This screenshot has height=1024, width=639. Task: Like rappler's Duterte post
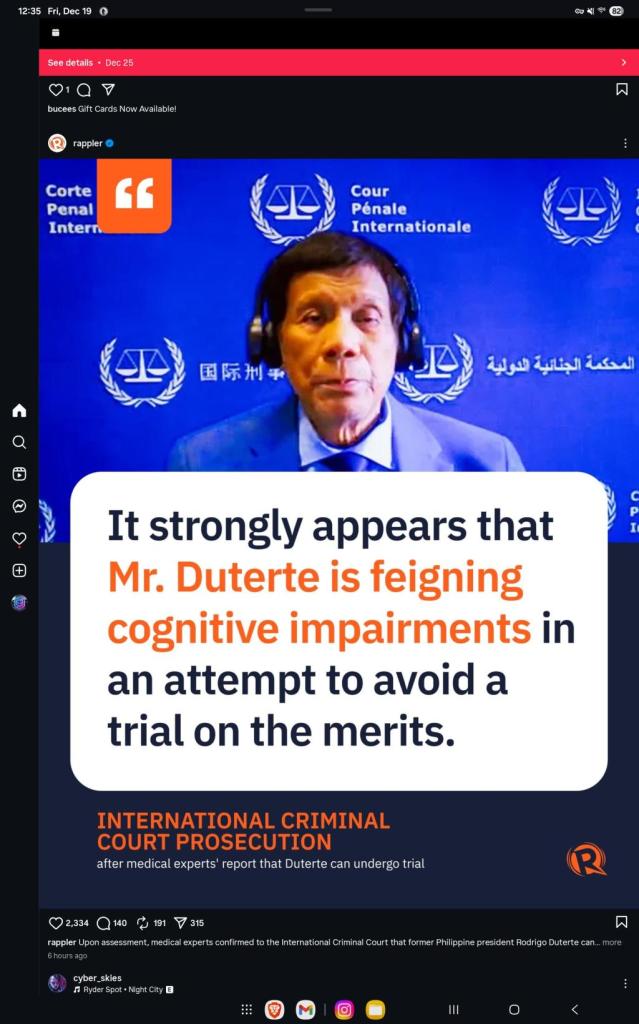point(56,923)
